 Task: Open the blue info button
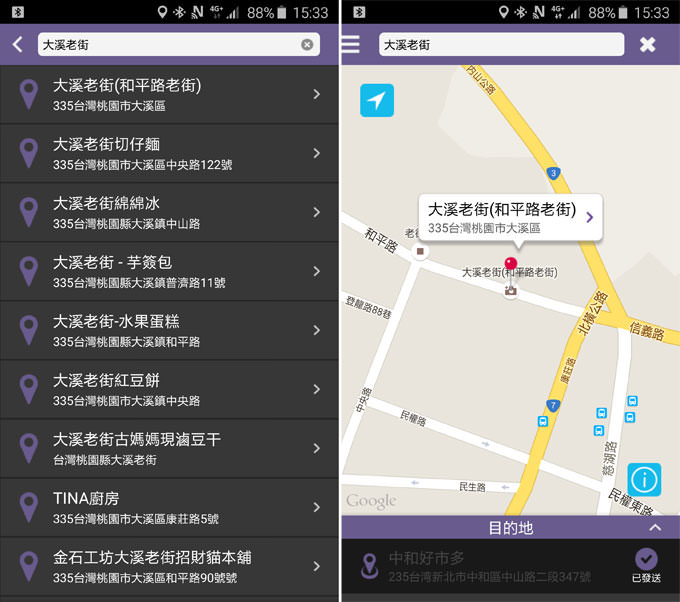pos(644,480)
